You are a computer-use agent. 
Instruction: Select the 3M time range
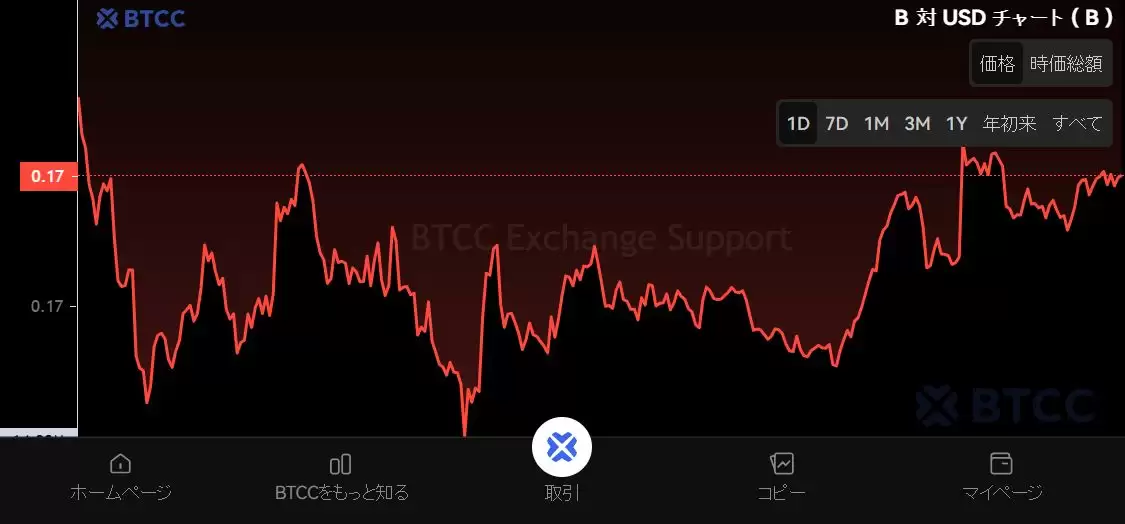click(917, 124)
